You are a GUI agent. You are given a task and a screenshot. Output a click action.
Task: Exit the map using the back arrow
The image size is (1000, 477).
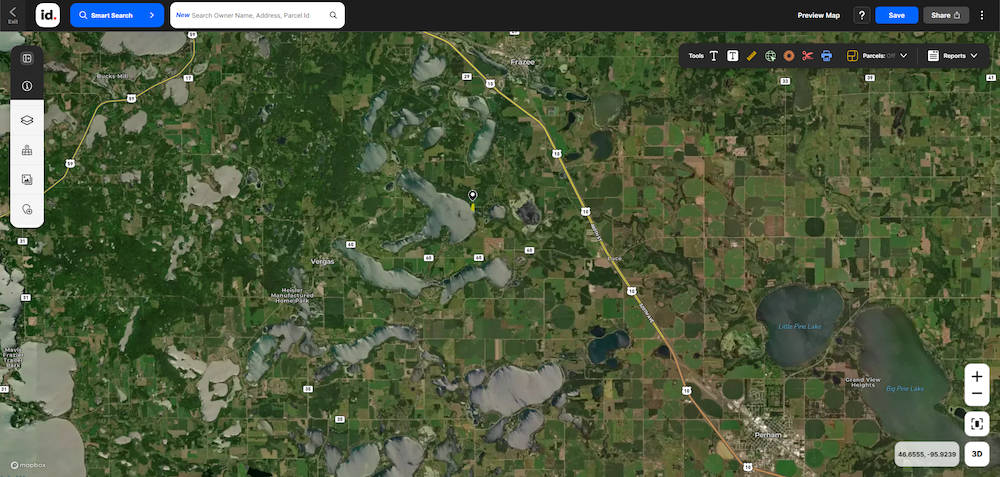click(x=12, y=13)
